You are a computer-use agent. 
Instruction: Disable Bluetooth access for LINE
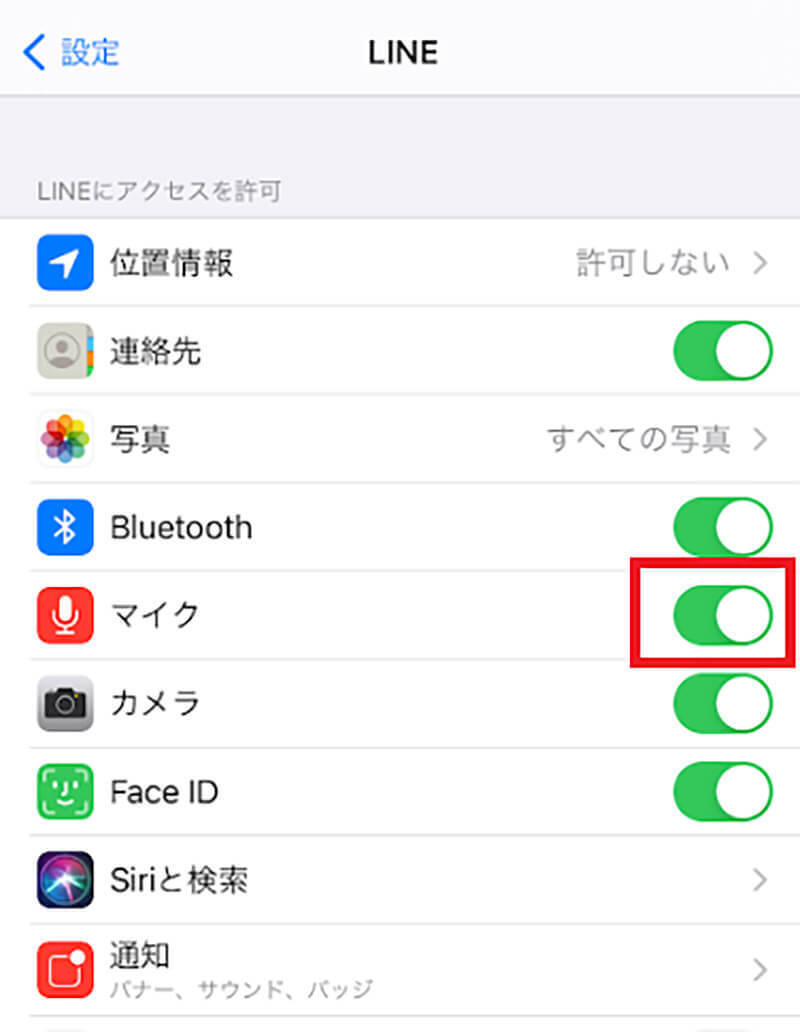722,527
